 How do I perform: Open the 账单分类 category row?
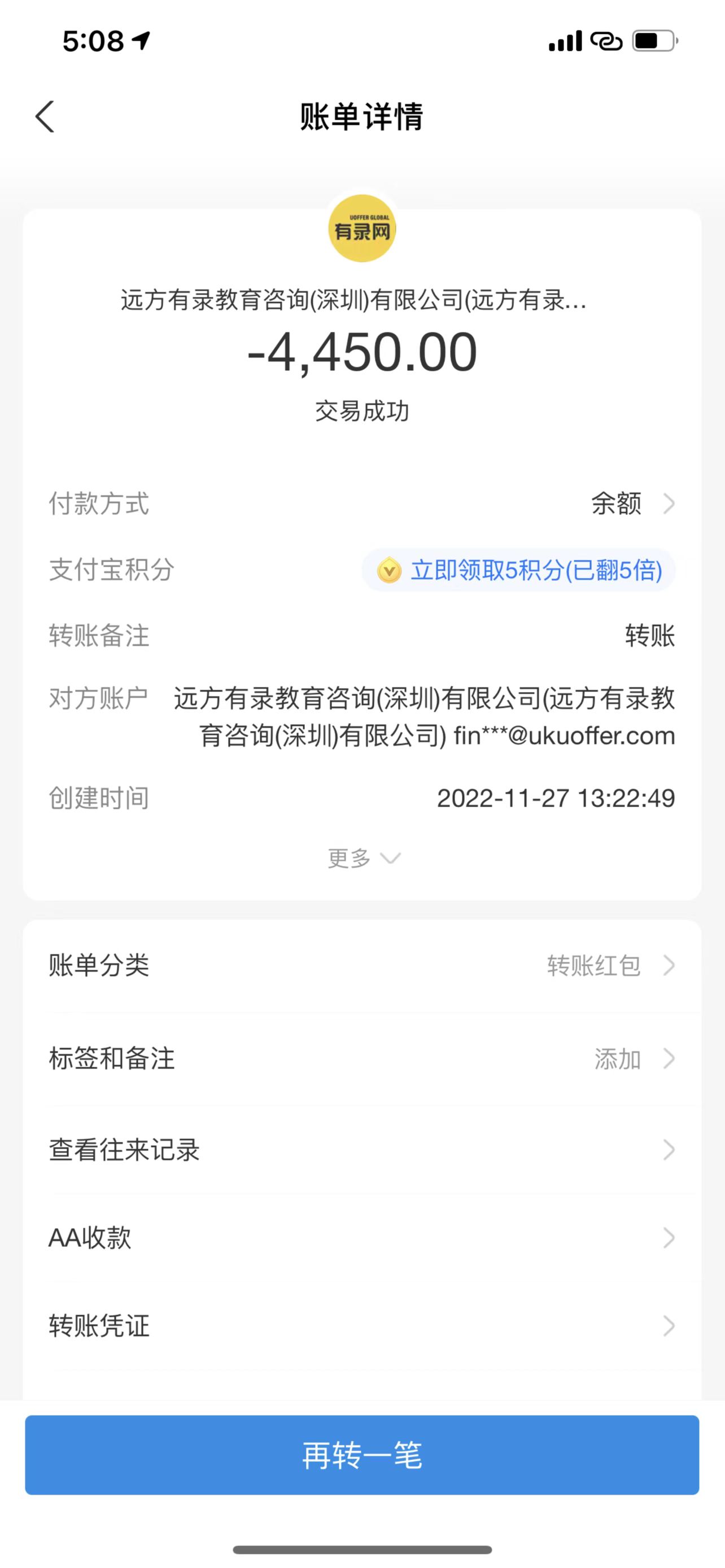[x=361, y=965]
